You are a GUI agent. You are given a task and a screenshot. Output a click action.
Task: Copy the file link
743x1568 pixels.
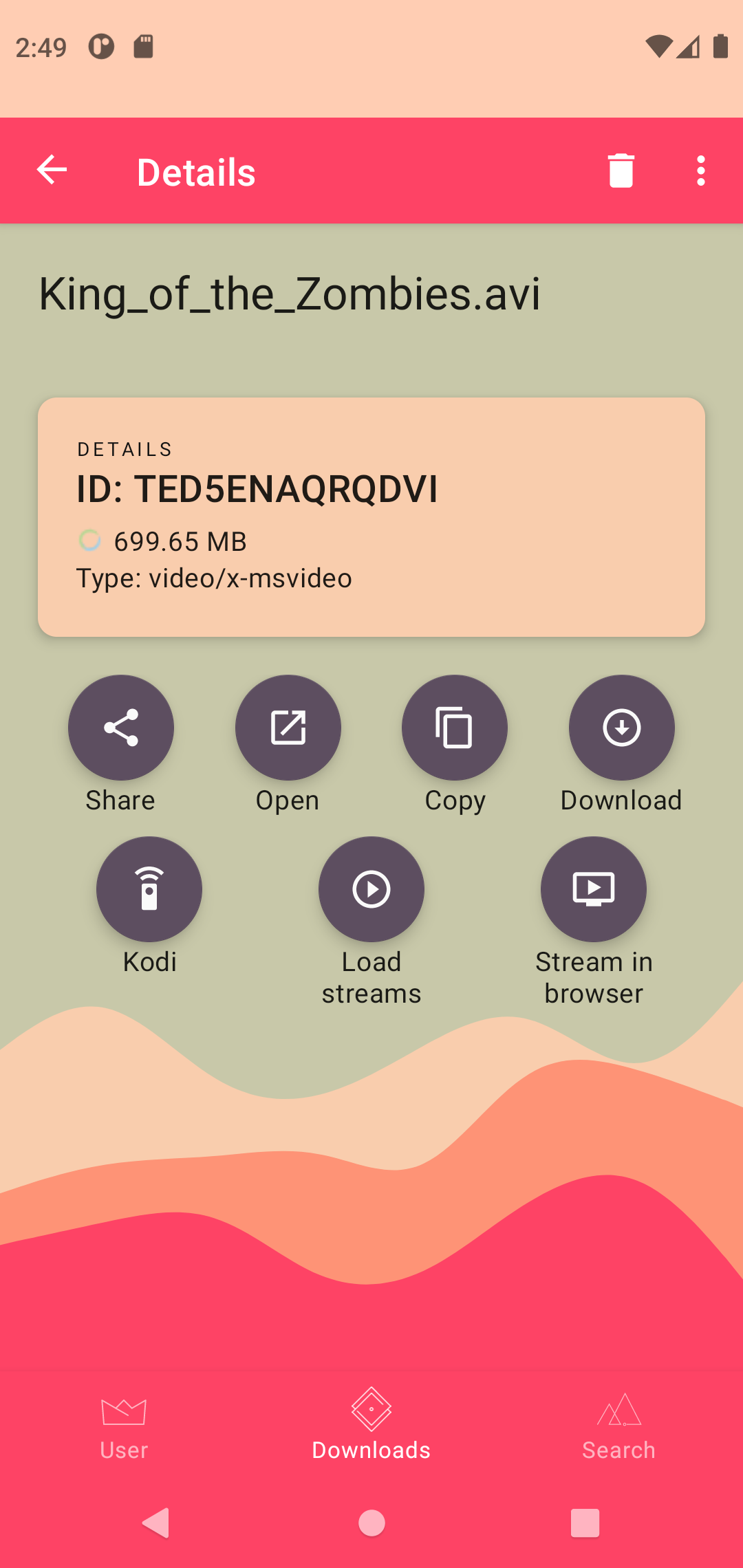click(455, 728)
